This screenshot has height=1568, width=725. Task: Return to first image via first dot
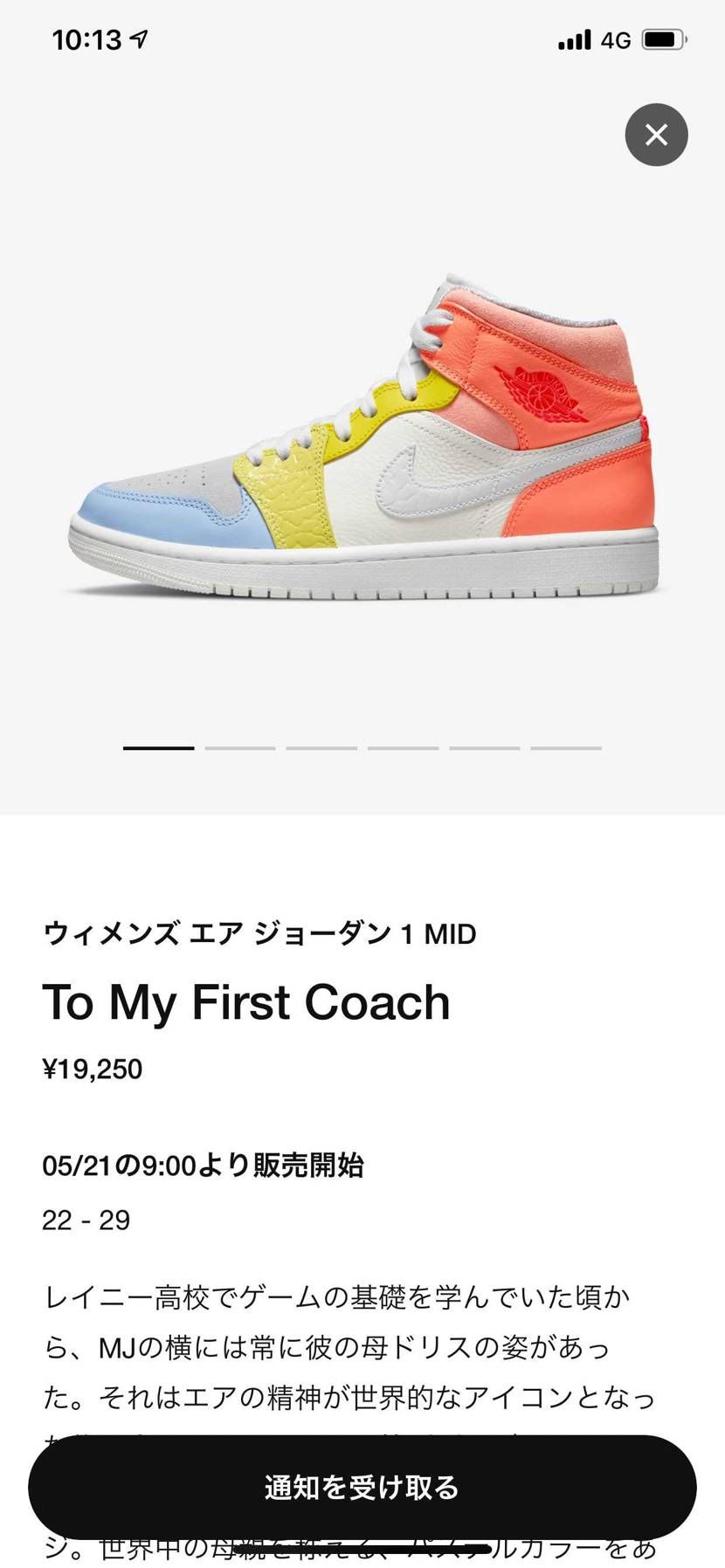158,748
